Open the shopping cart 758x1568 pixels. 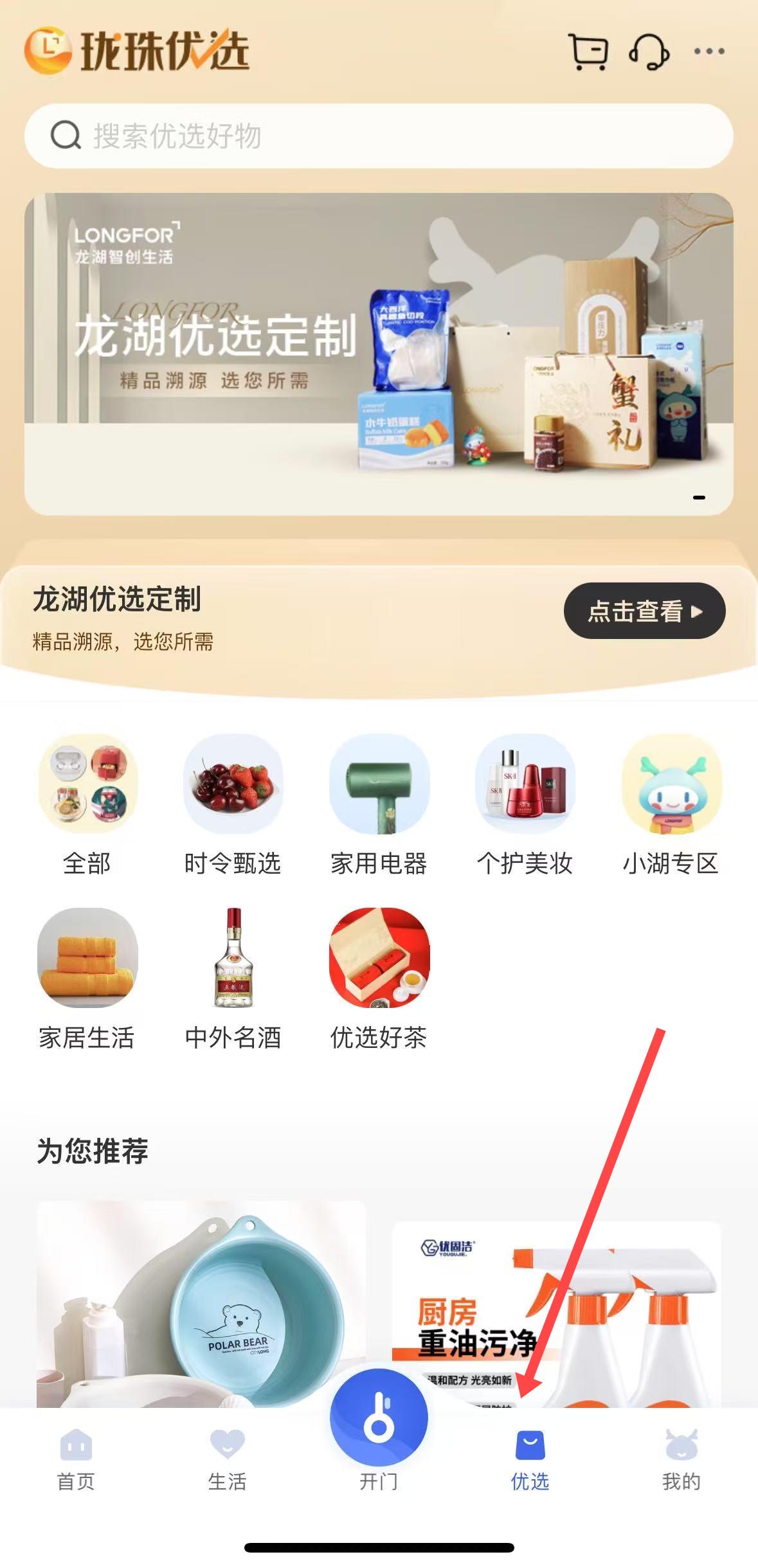pos(588,51)
